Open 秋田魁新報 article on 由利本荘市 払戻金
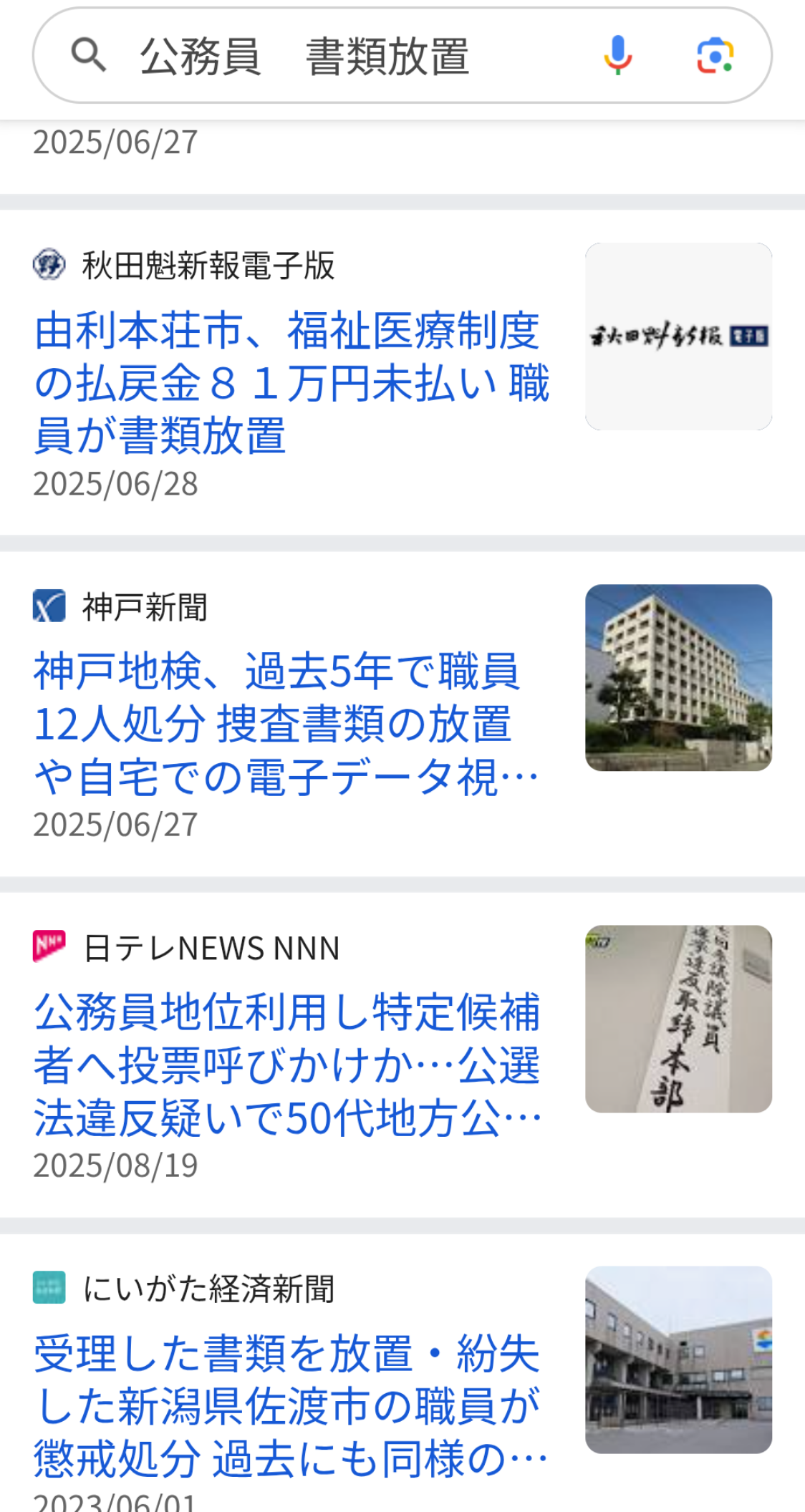805x1512 pixels. 290,382
